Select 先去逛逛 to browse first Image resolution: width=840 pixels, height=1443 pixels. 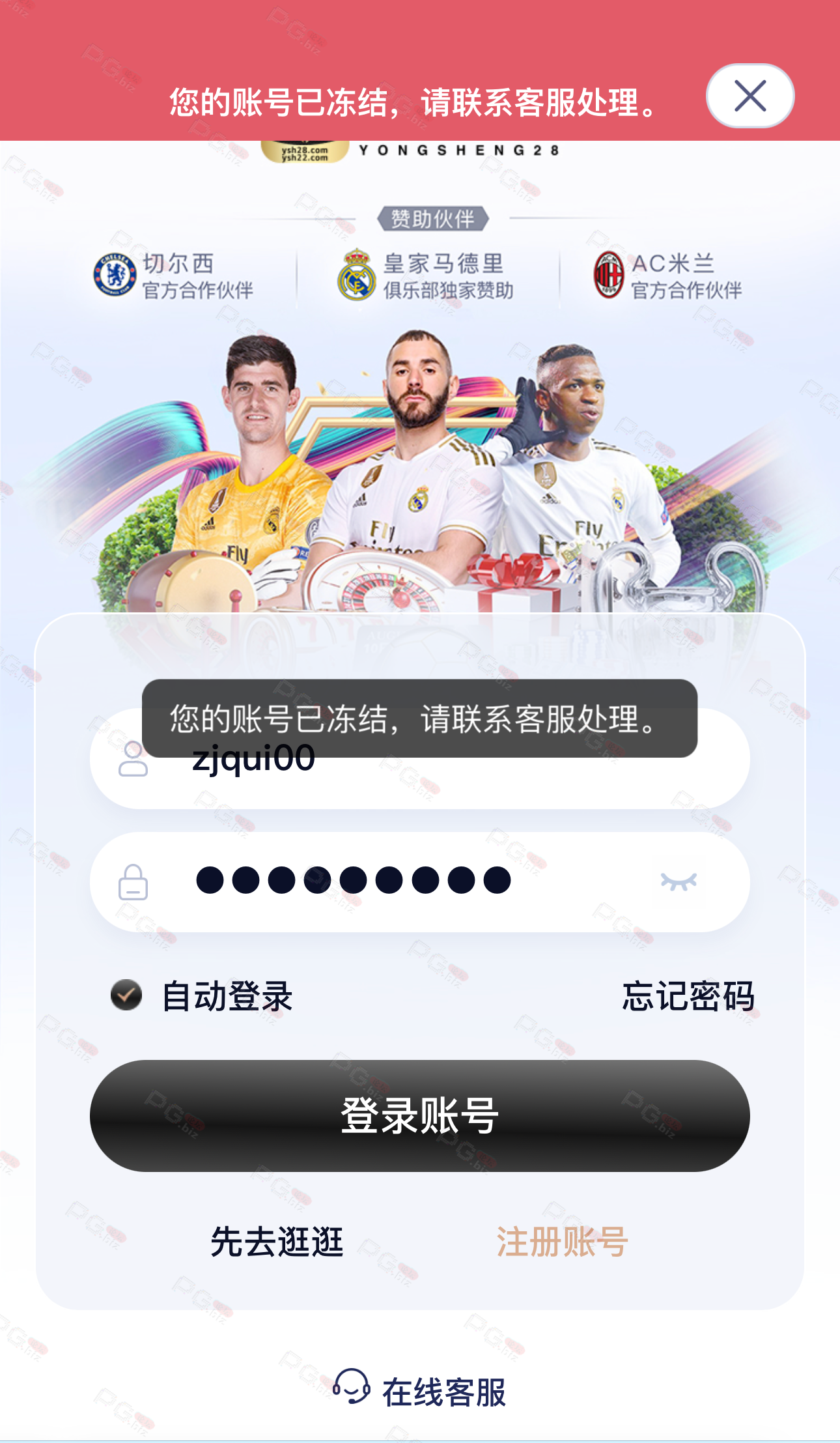(277, 1241)
